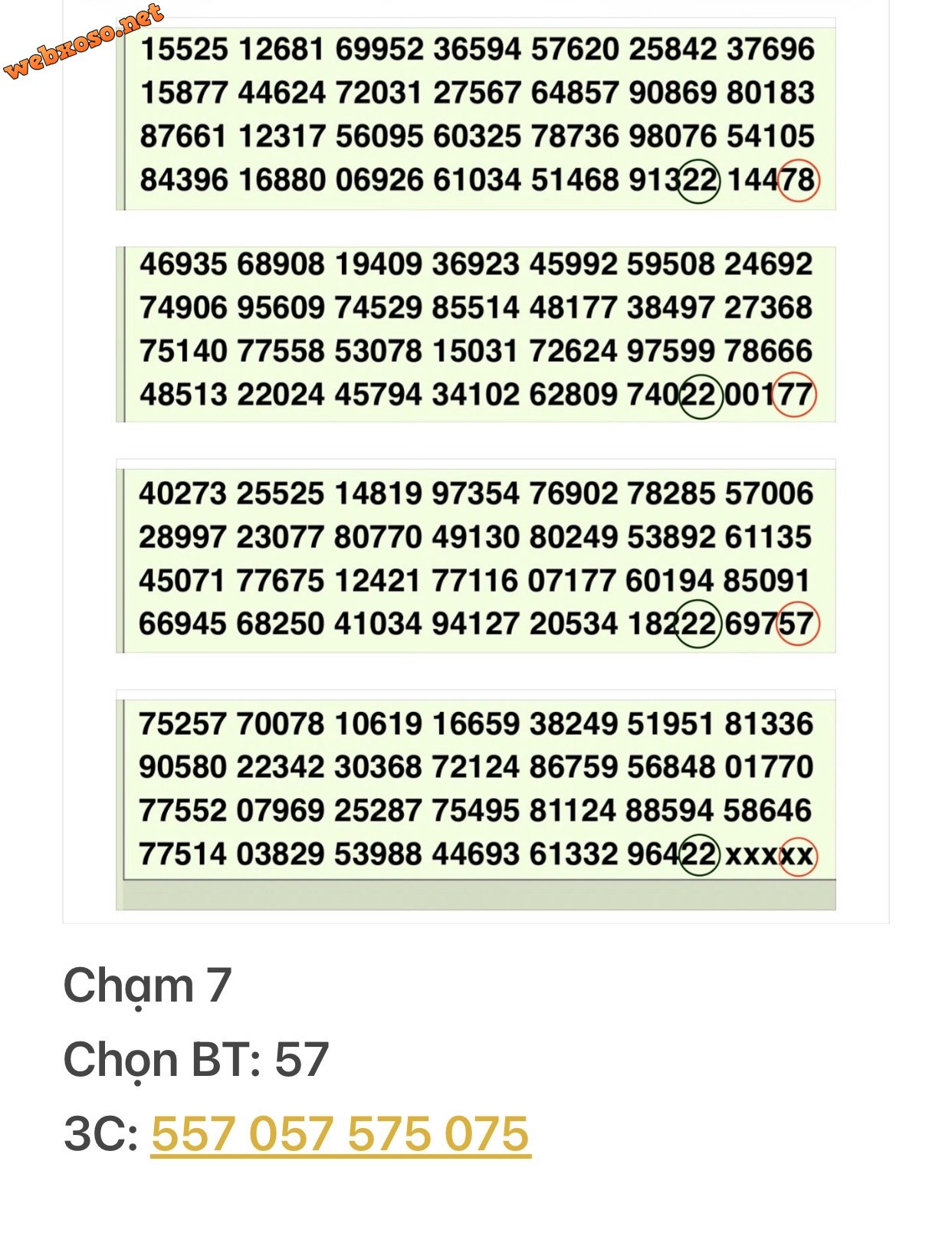Open the underlined 557 057 575 075 link

[340, 1133]
